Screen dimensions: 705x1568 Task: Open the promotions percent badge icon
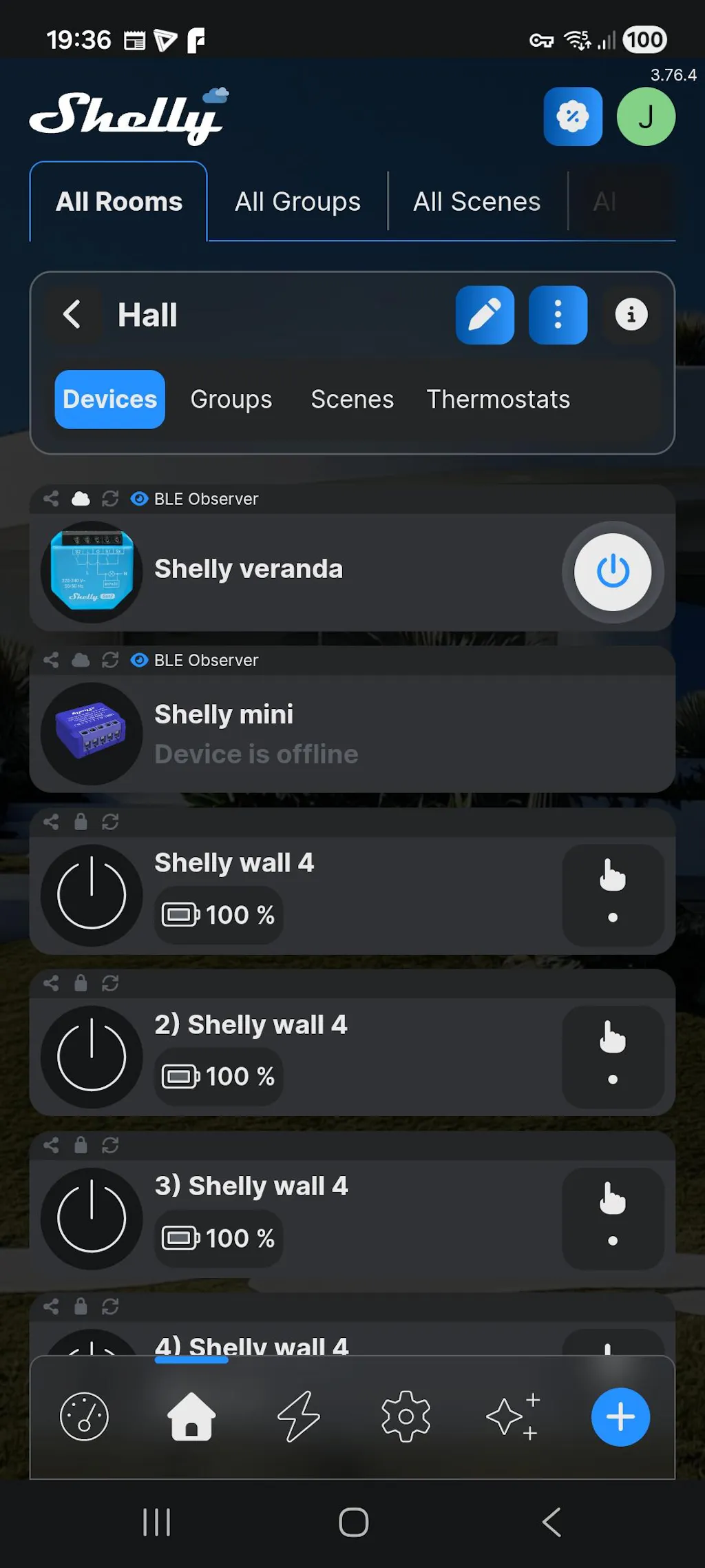(x=573, y=116)
